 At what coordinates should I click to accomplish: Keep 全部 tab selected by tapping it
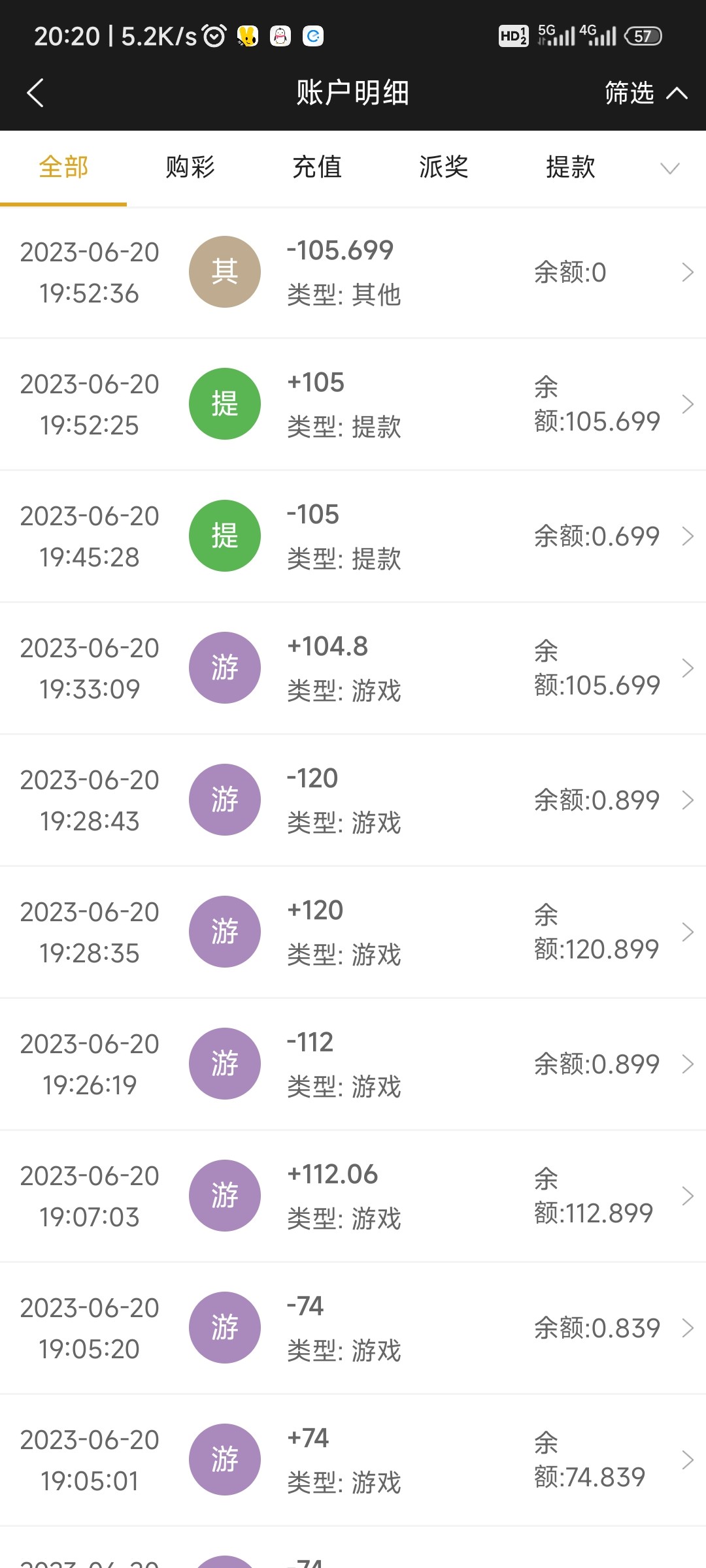(63, 168)
